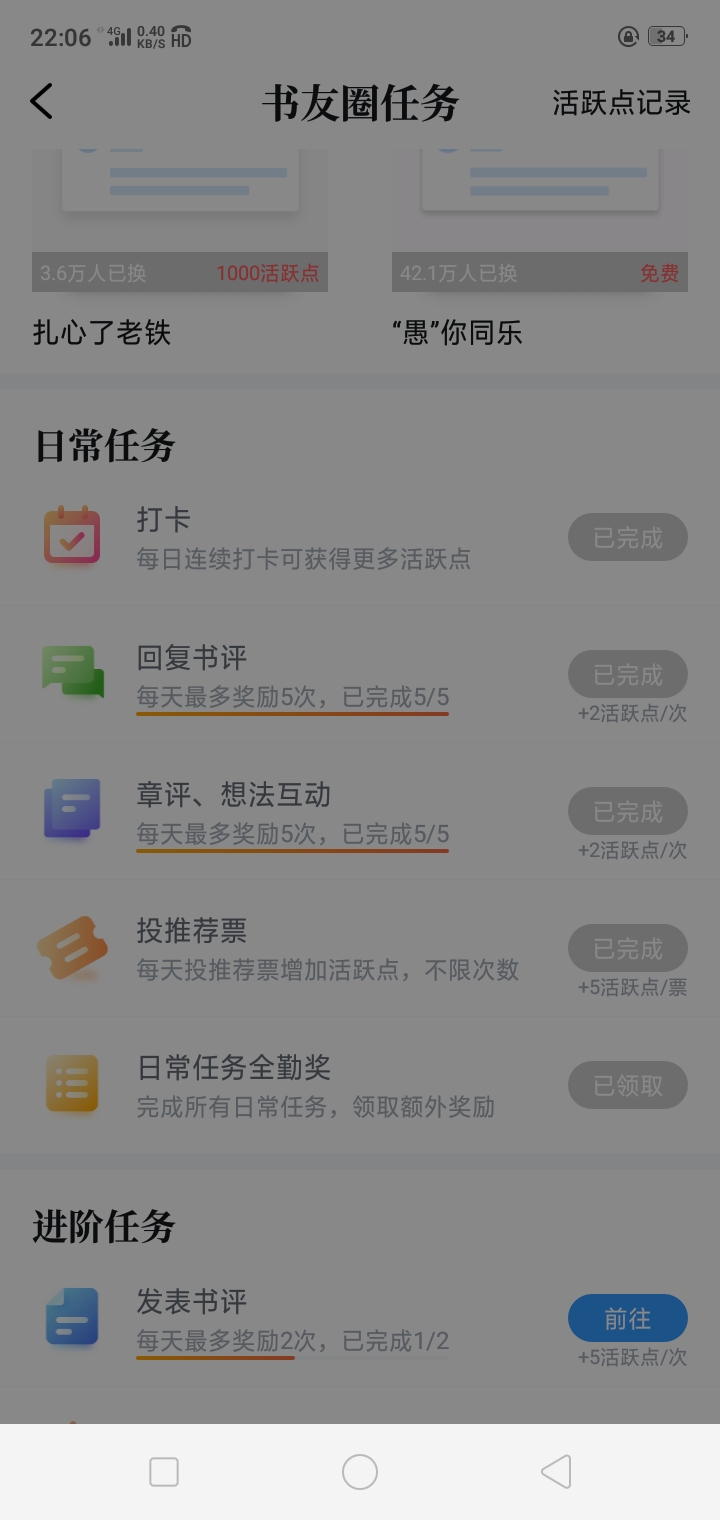Tap 已完成 button for 章评、想法互动
This screenshot has width=720, height=1520.
click(x=628, y=812)
